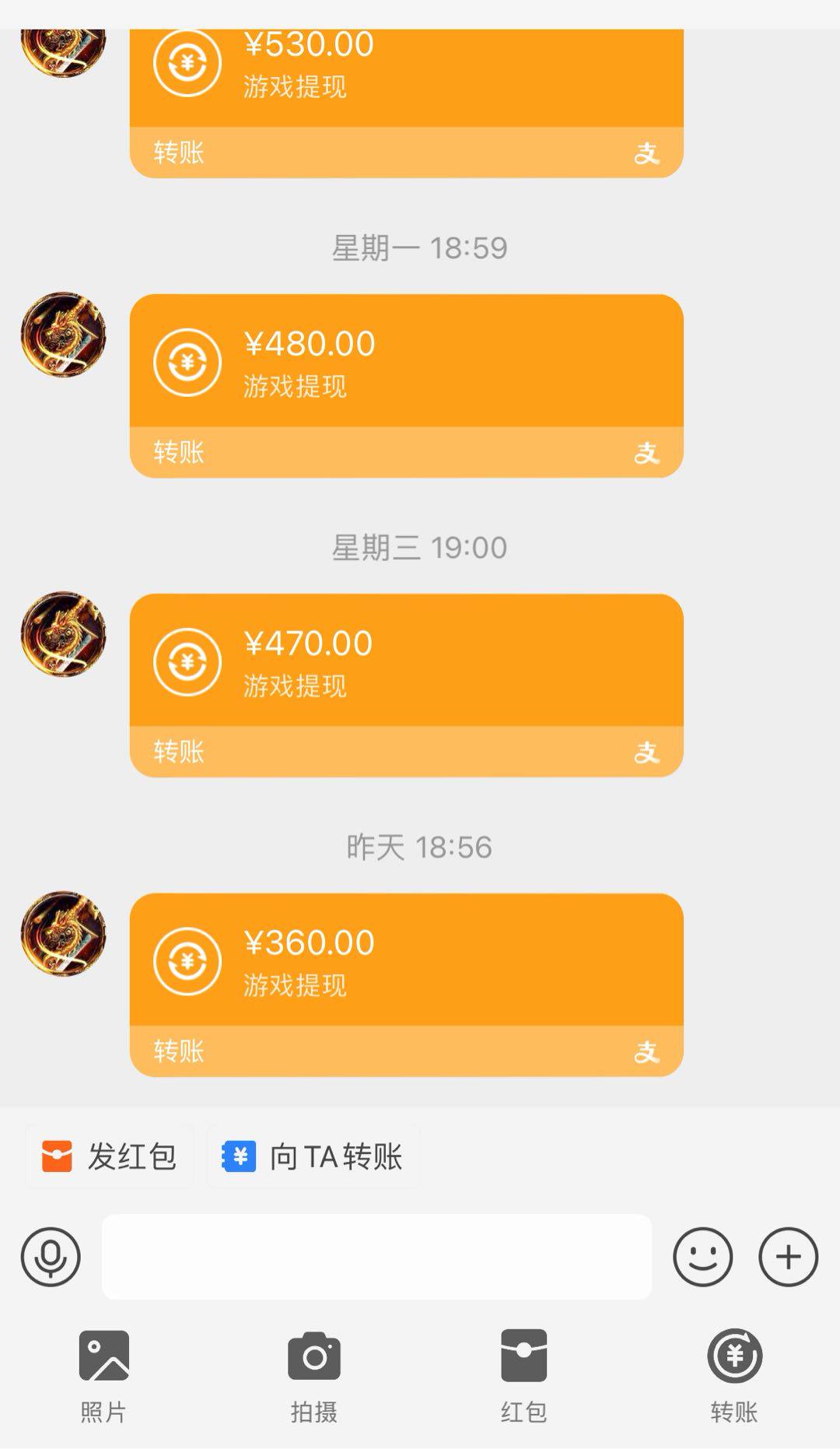Select 红包 in the attachment panel
Viewport: 840px width, 1449px height.
tap(523, 1376)
